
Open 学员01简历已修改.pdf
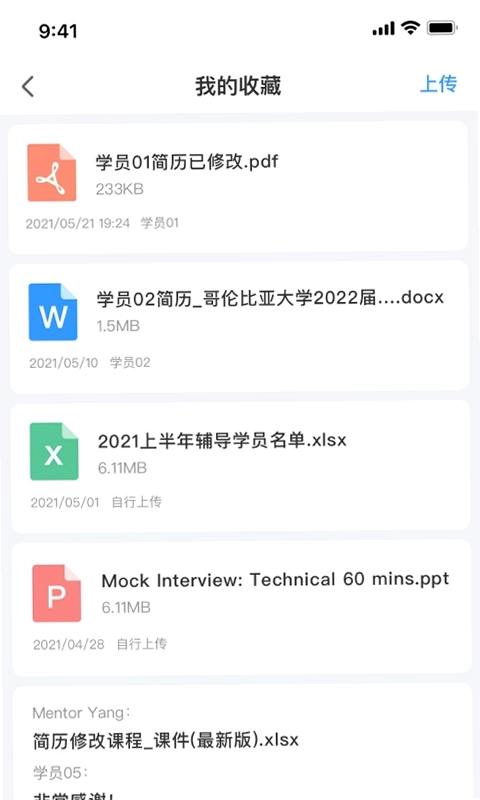(238, 187)
